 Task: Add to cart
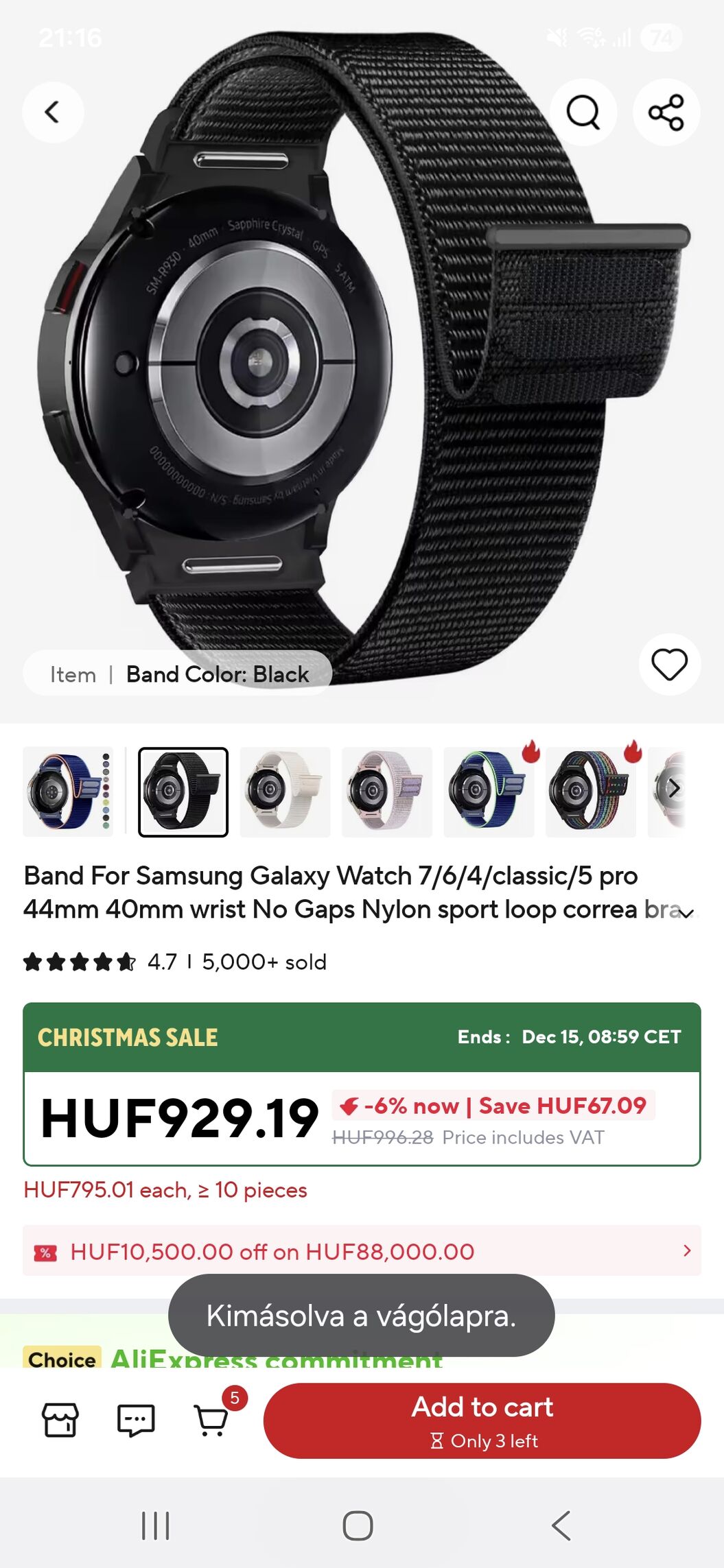[482, 1420]
